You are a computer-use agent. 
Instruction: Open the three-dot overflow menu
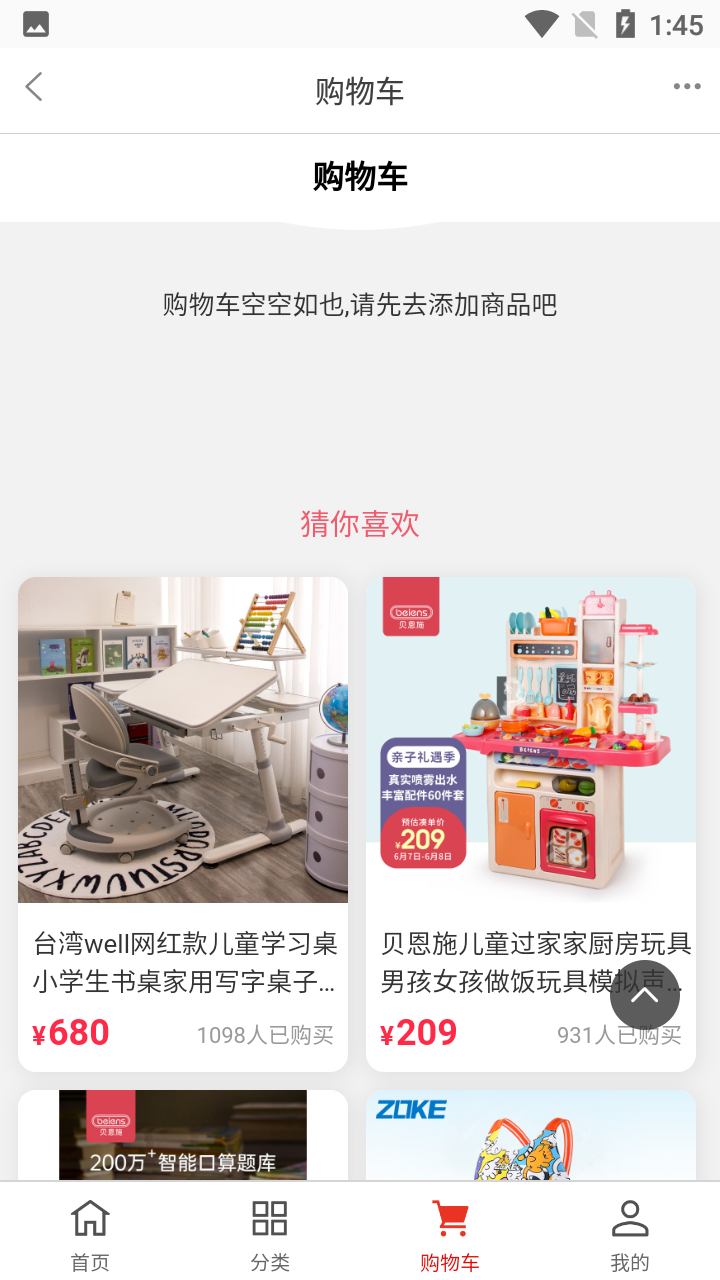687,87
